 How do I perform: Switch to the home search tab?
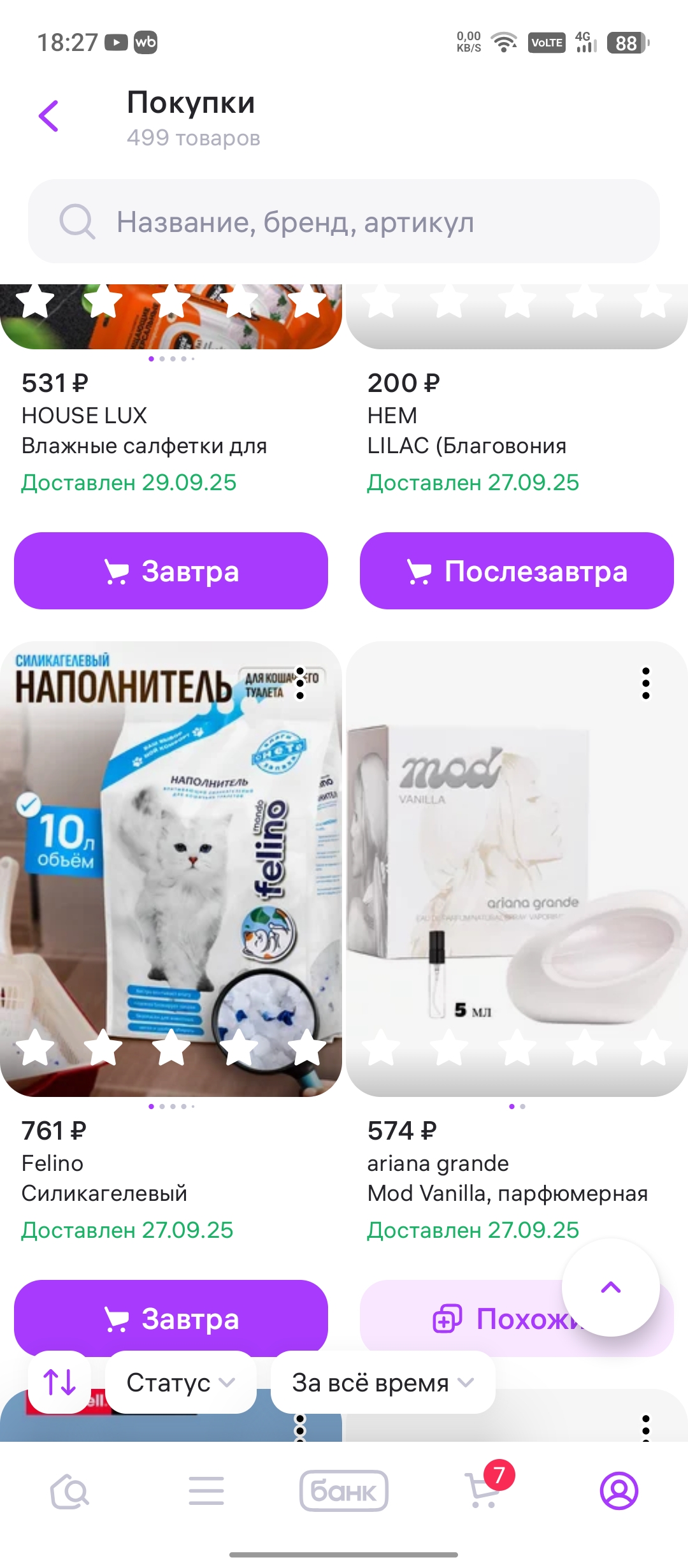click(x=69, y=1491)
